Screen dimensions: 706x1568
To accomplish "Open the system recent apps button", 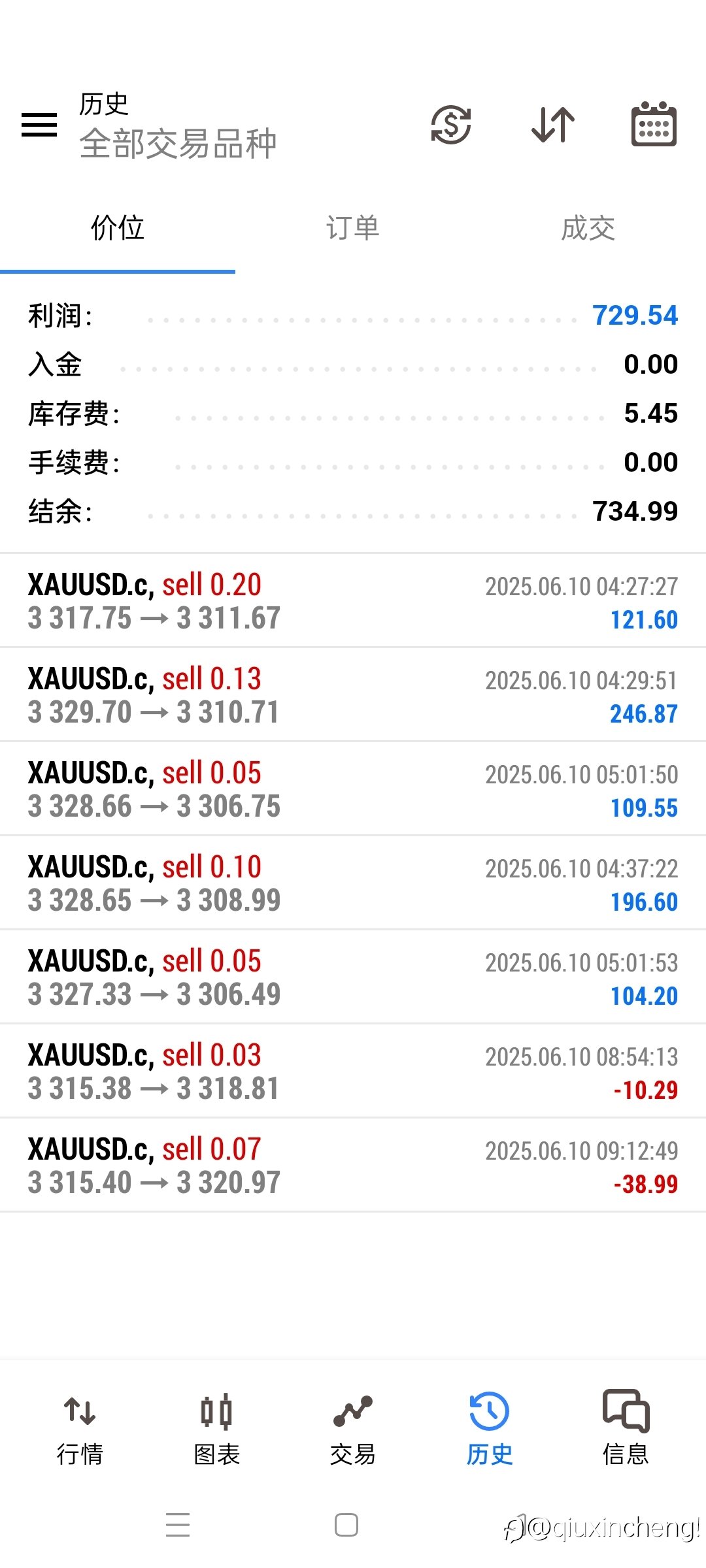I will (178, 1525).
